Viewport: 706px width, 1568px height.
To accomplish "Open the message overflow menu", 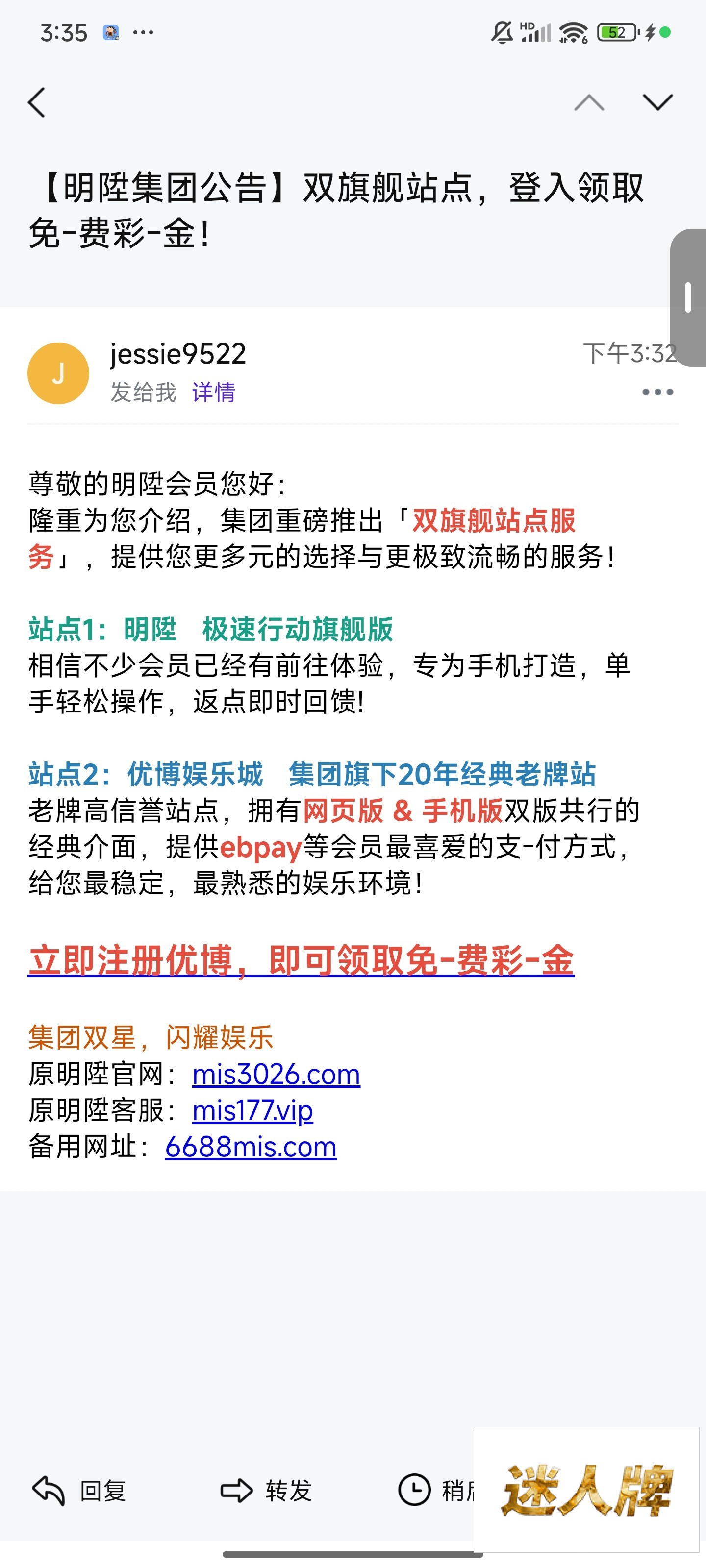I will point(658,392).
